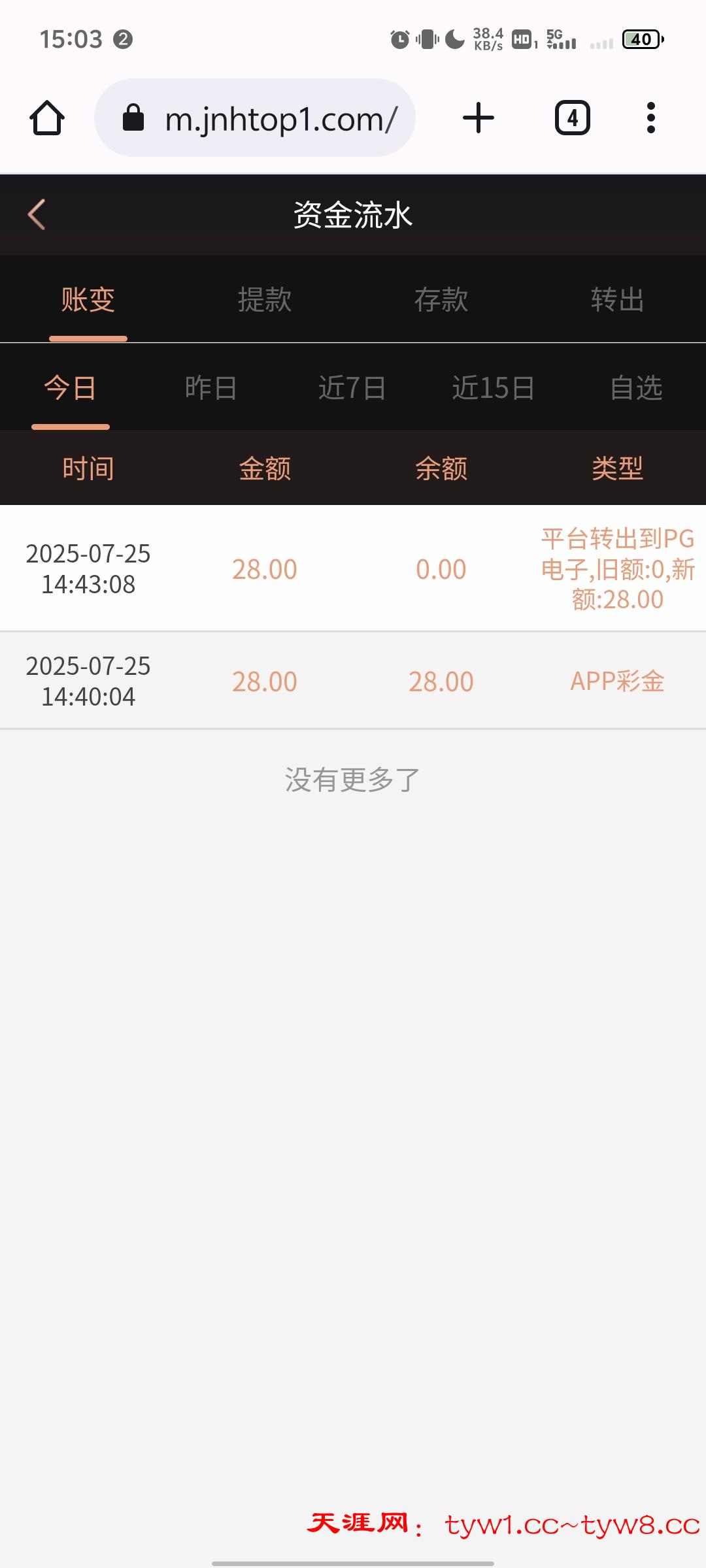Viewport: 706px width, 1568px height.
Task: Open the browser home page
Action: 47,118
